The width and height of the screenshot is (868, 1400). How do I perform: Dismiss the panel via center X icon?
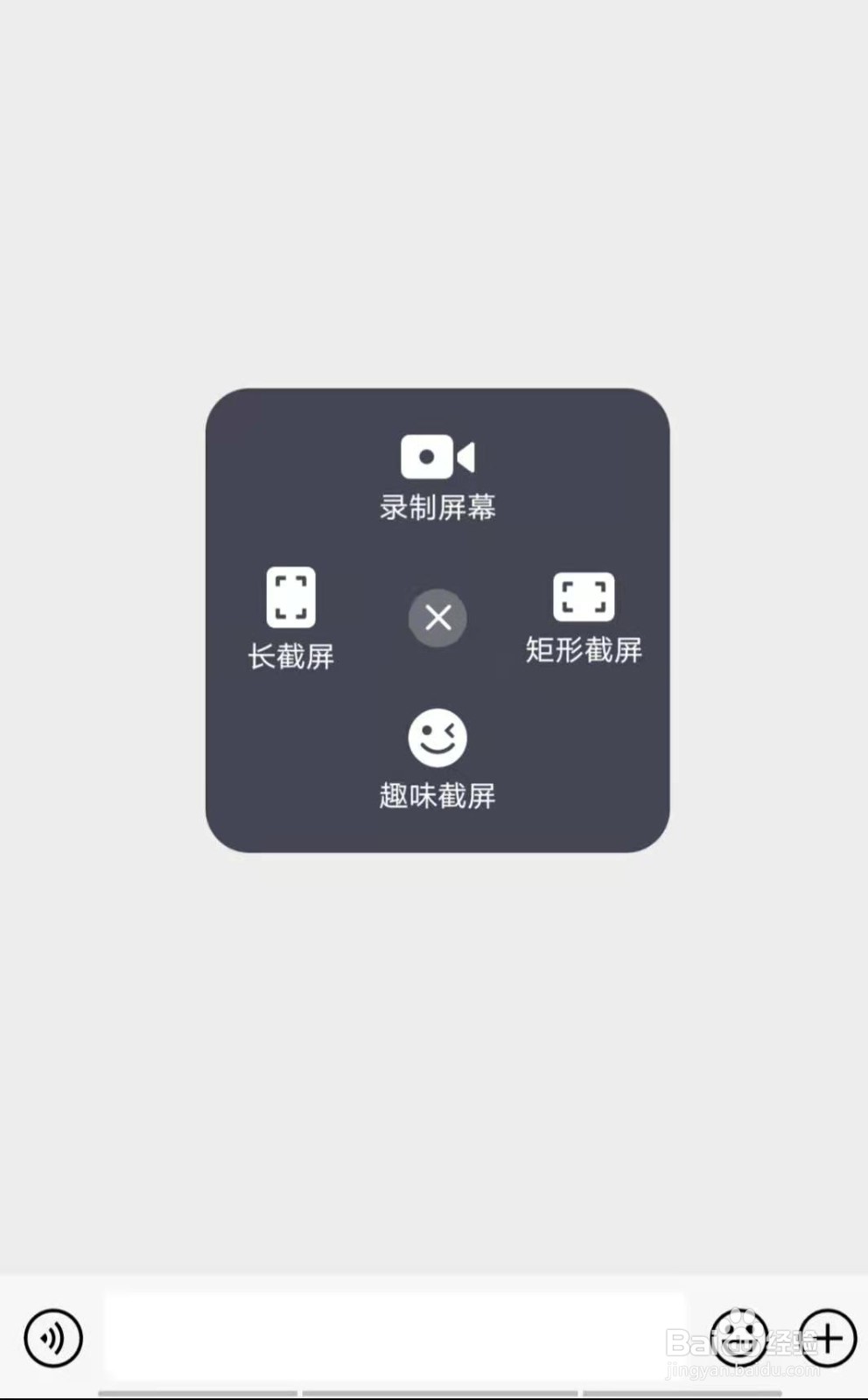pos(437,619)
